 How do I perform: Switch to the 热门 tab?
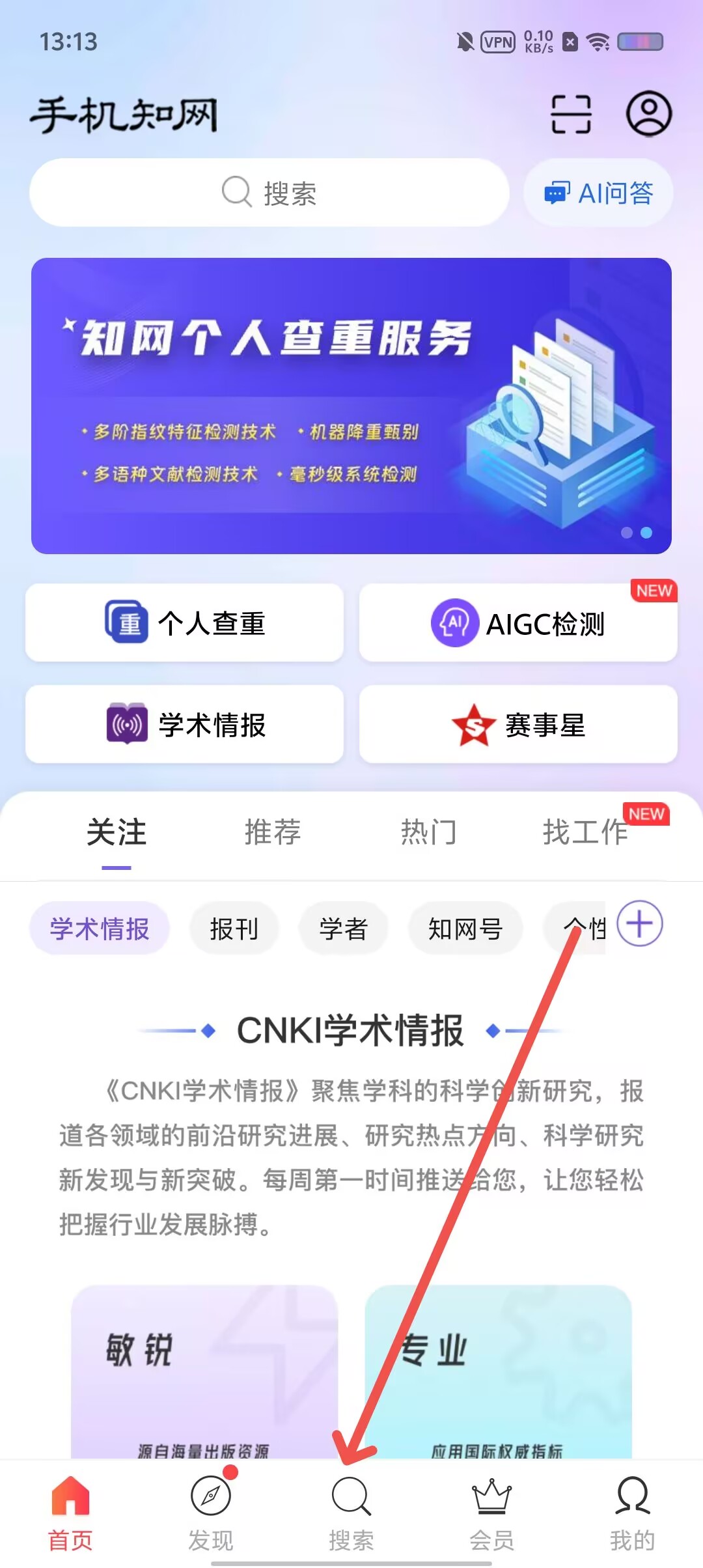[428, 832]
